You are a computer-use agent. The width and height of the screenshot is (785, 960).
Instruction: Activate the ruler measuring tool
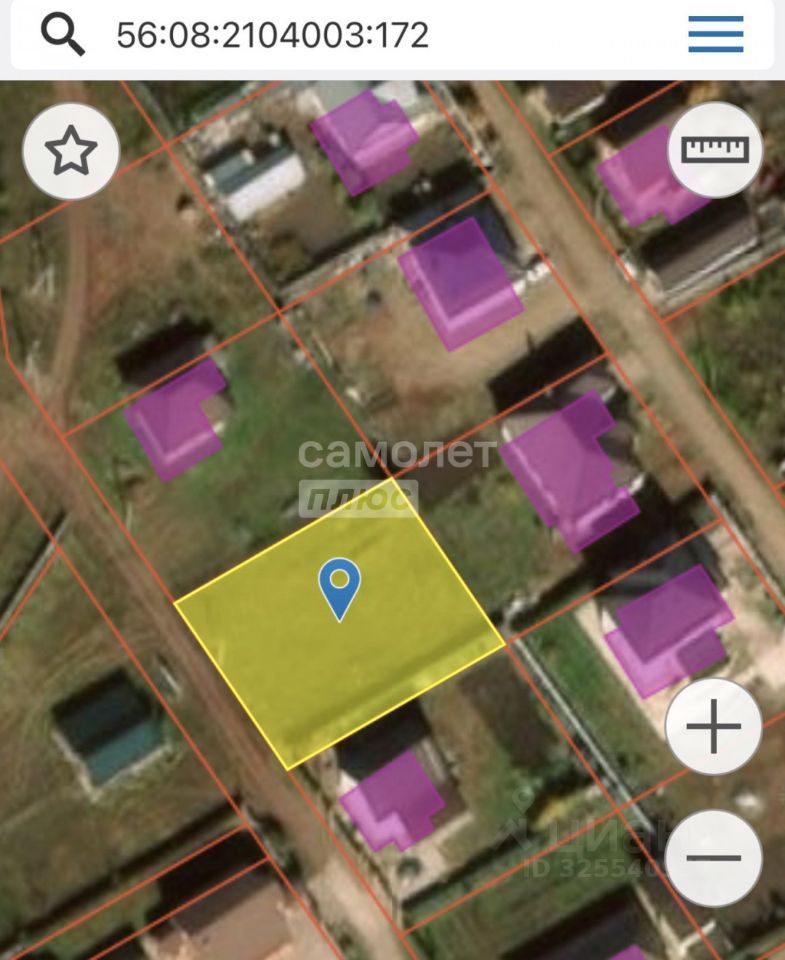(x=714, y=150)
